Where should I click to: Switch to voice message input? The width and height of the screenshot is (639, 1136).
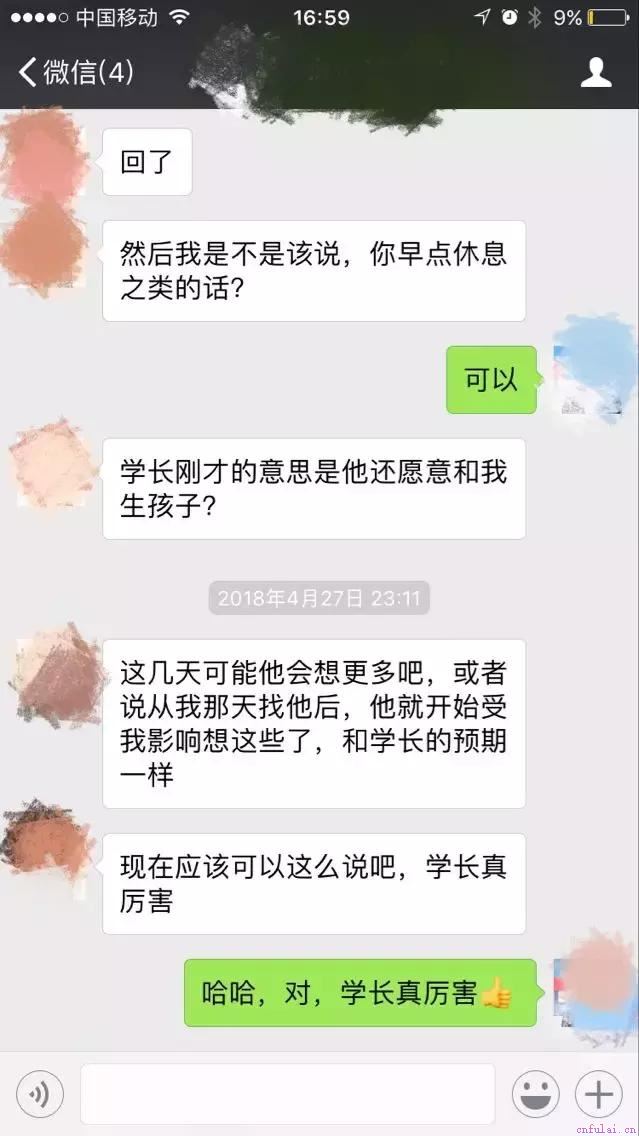point(40,1094)
